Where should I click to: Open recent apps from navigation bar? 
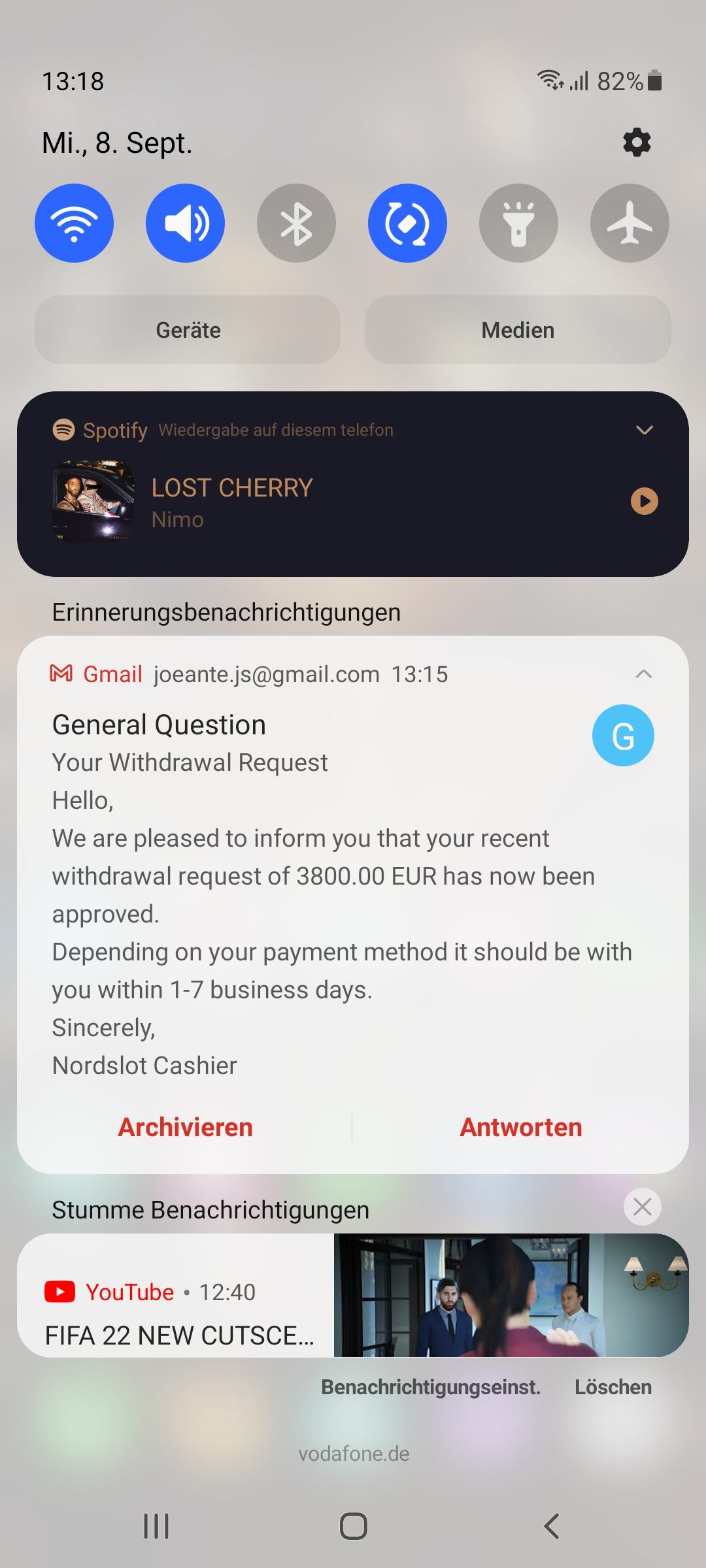coord(156,1527)
